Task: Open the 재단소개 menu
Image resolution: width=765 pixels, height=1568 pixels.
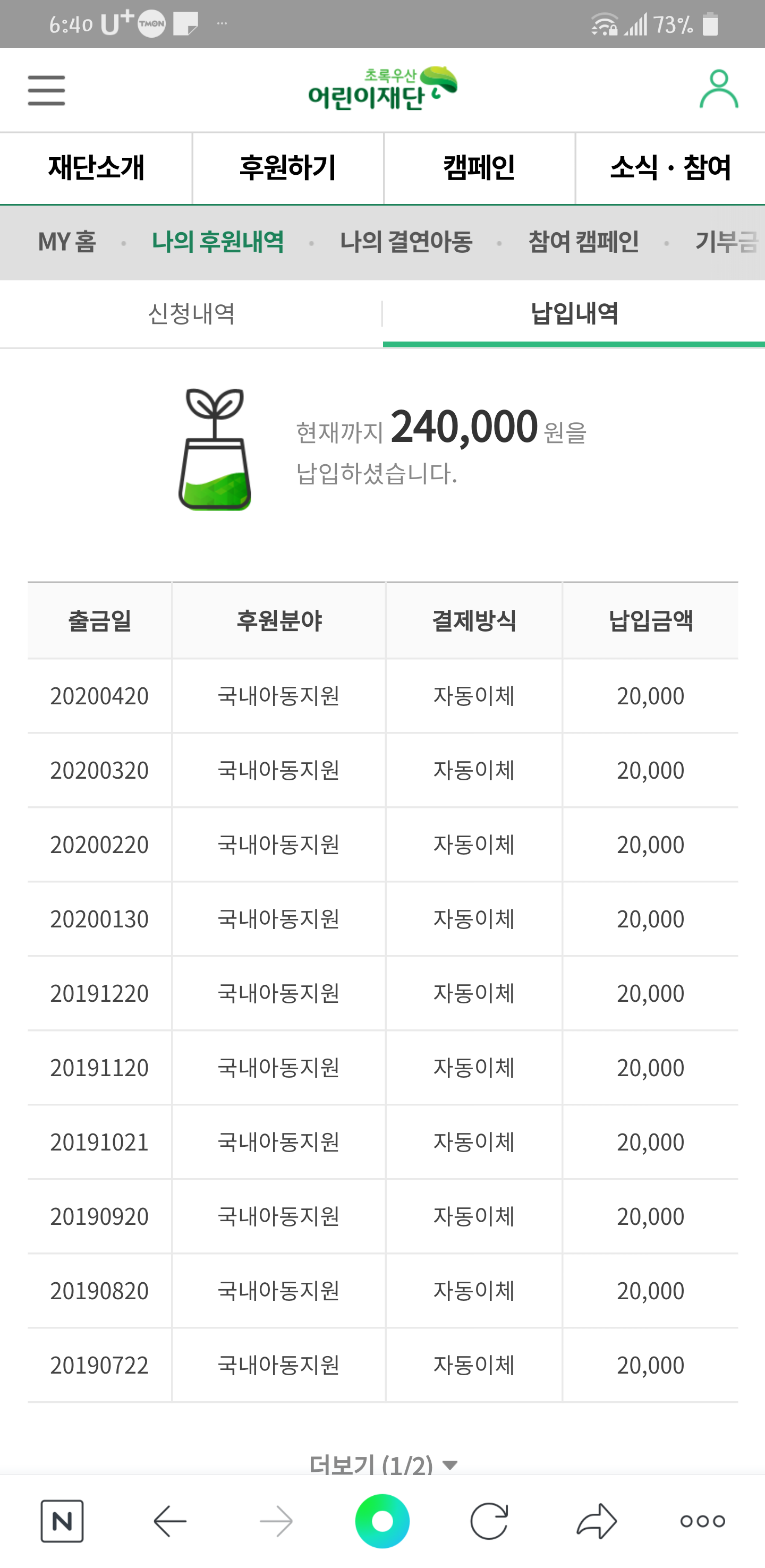Action: tap(96, 168)
